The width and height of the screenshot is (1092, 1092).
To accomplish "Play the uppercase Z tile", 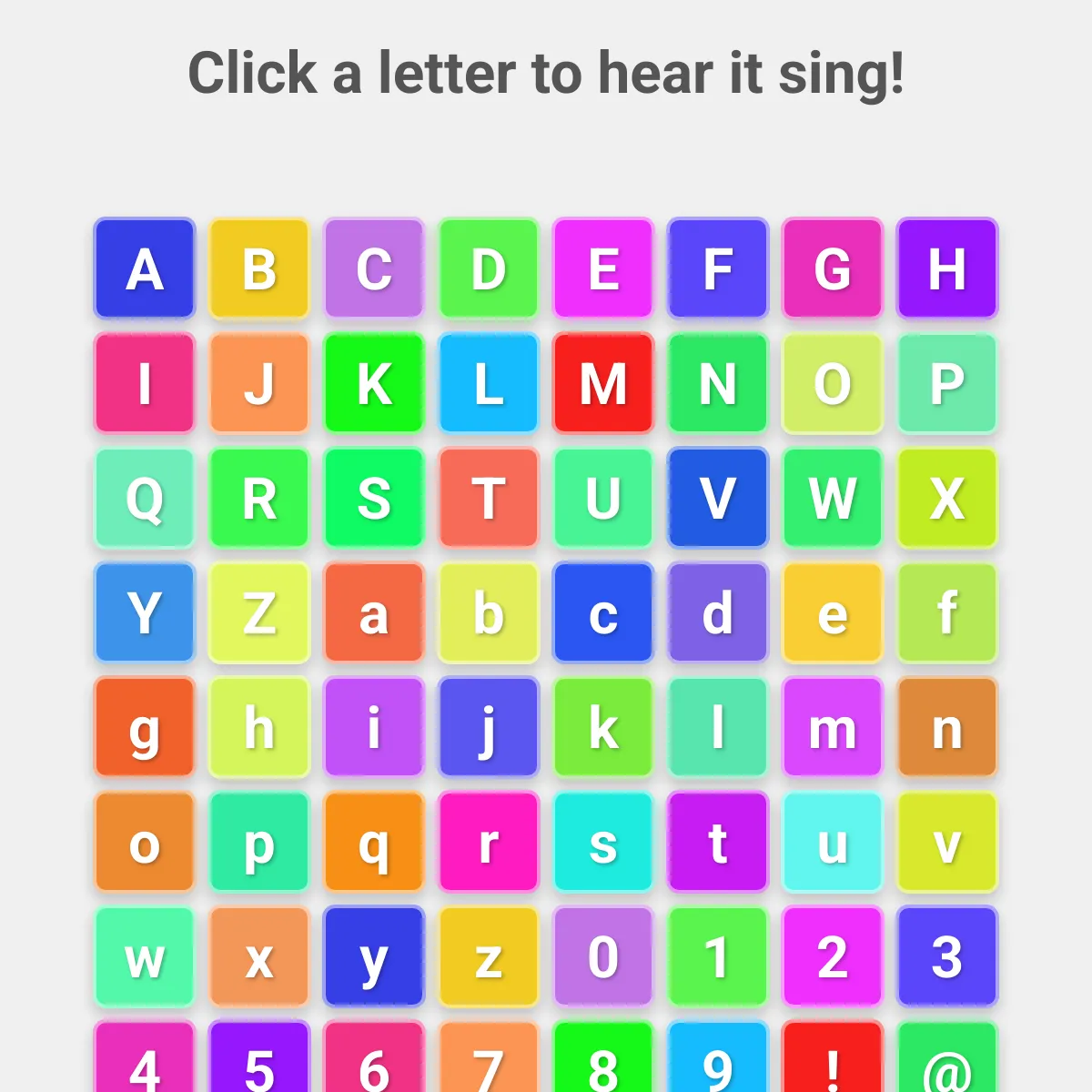I will click(259, 612).
